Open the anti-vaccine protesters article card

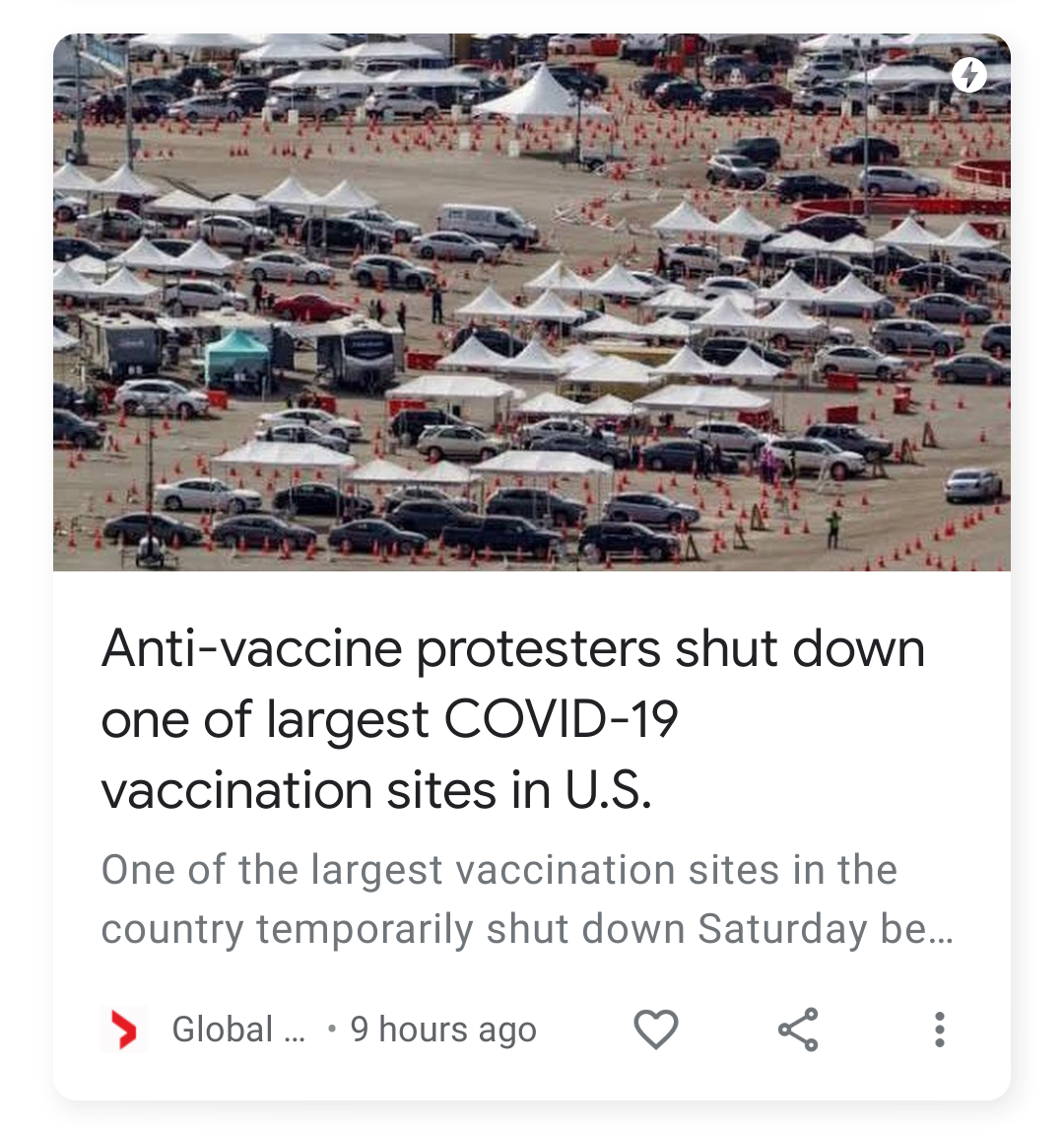tap(512, 719)
